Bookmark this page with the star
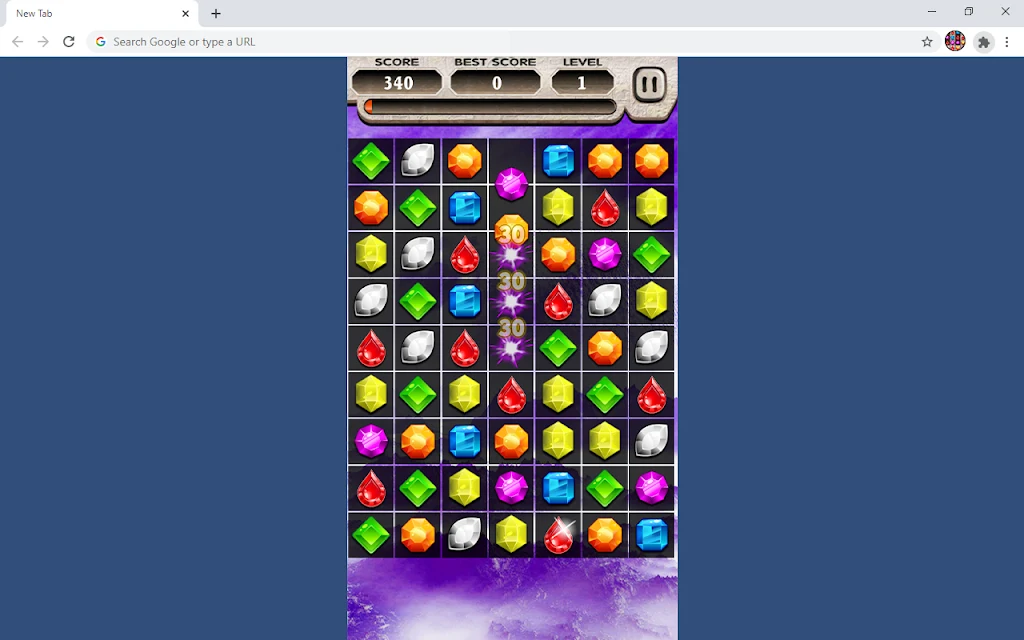 [x=927, y=42]
